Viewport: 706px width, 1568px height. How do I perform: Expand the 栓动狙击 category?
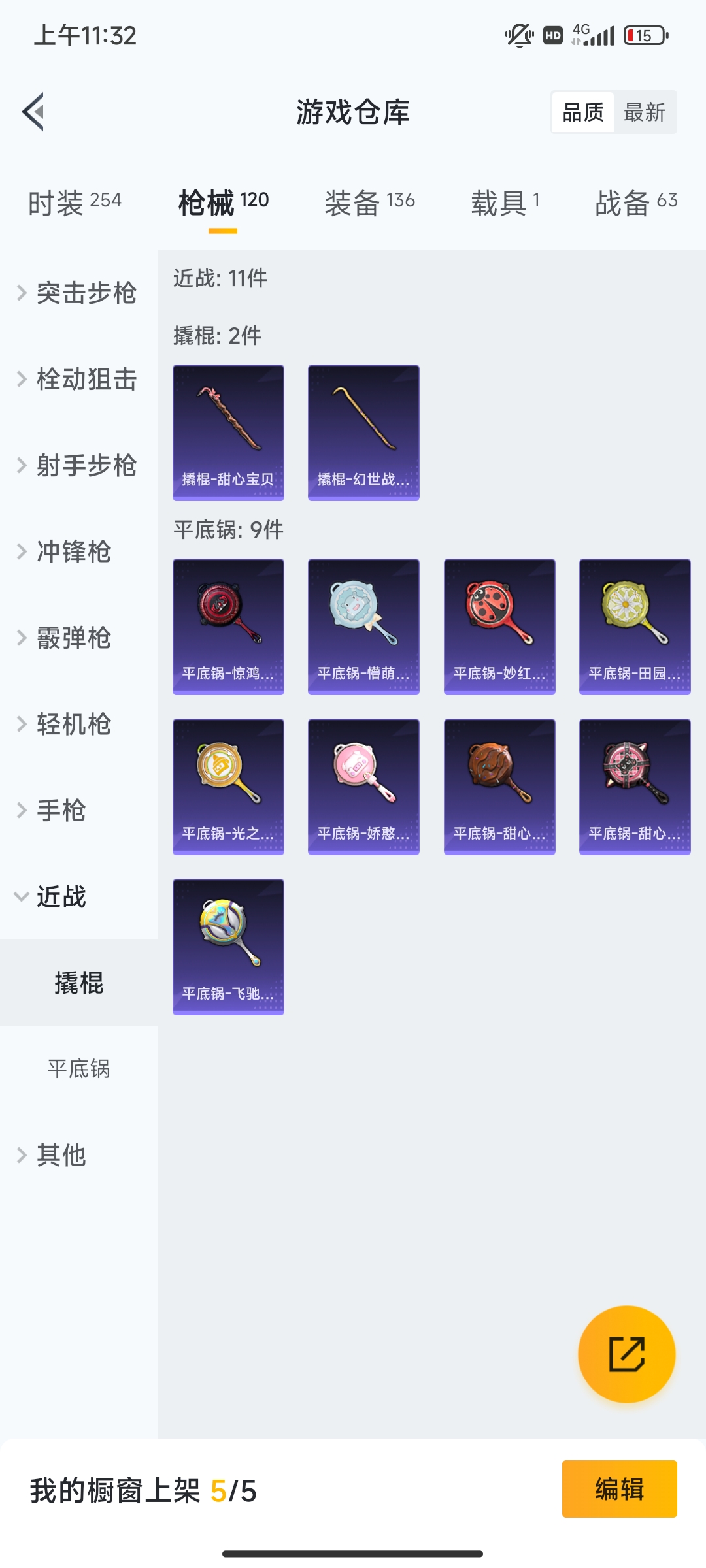tap(78, 379)
